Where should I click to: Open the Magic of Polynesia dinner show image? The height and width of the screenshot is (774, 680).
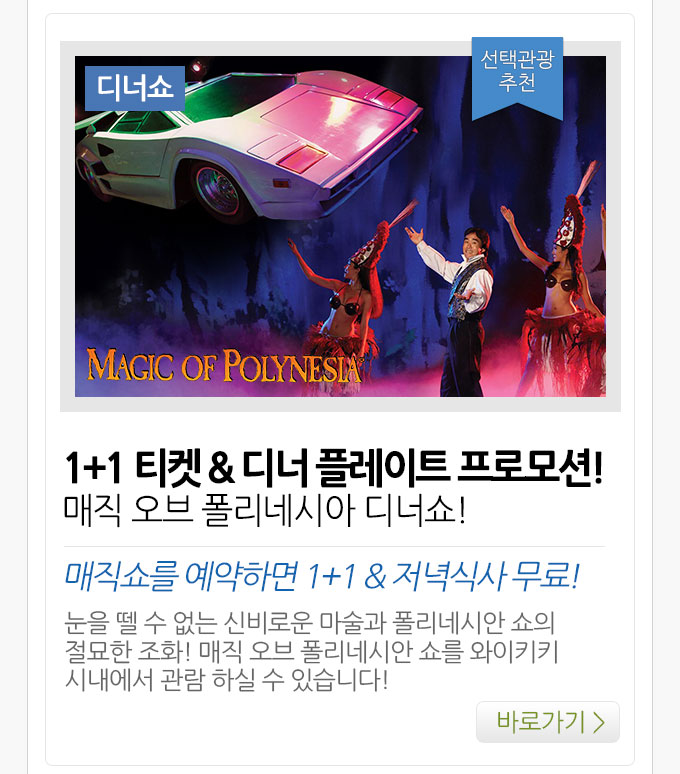(x=340, y=226)
